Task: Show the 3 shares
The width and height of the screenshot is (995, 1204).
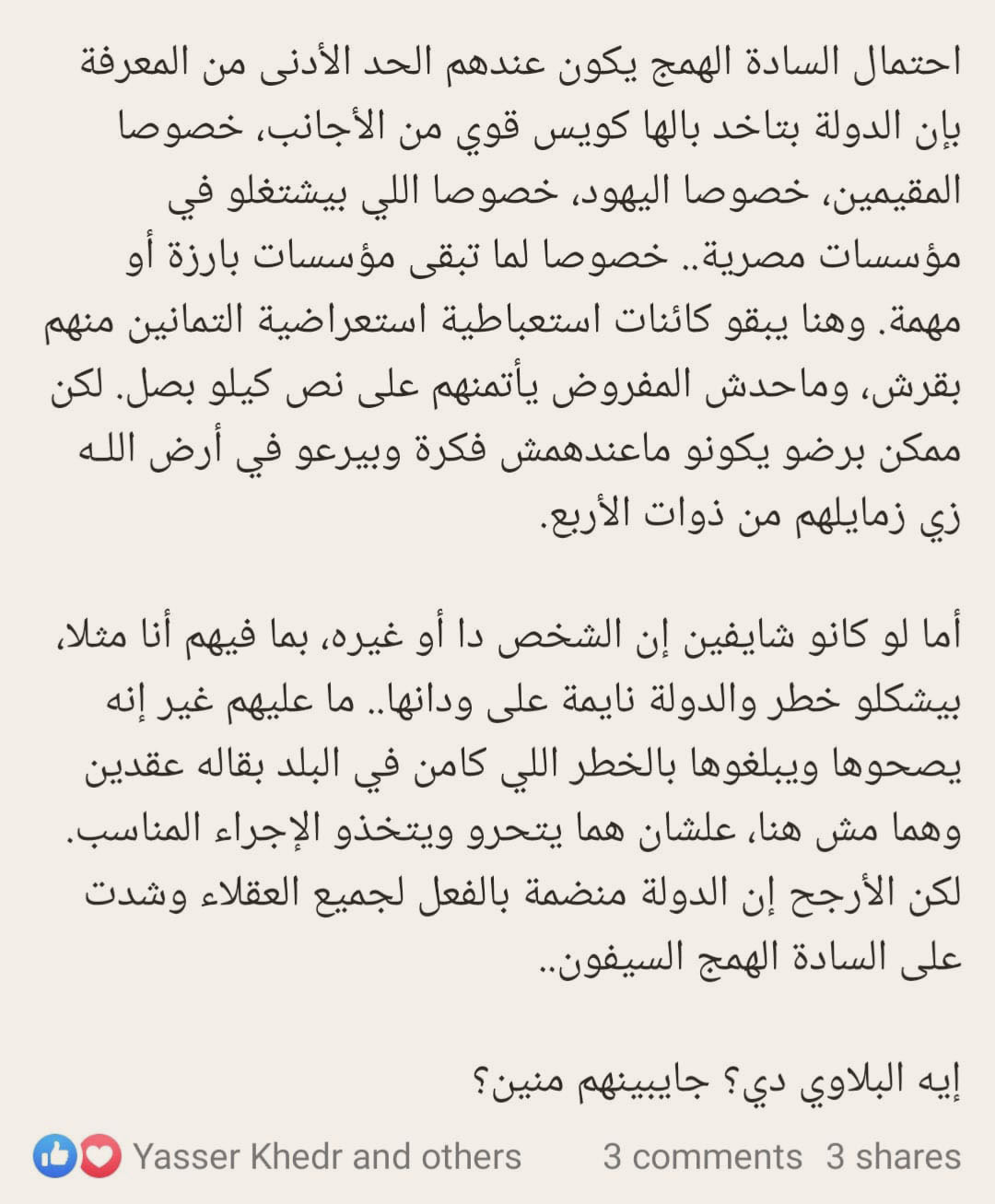Action: tap(893, 1156)
